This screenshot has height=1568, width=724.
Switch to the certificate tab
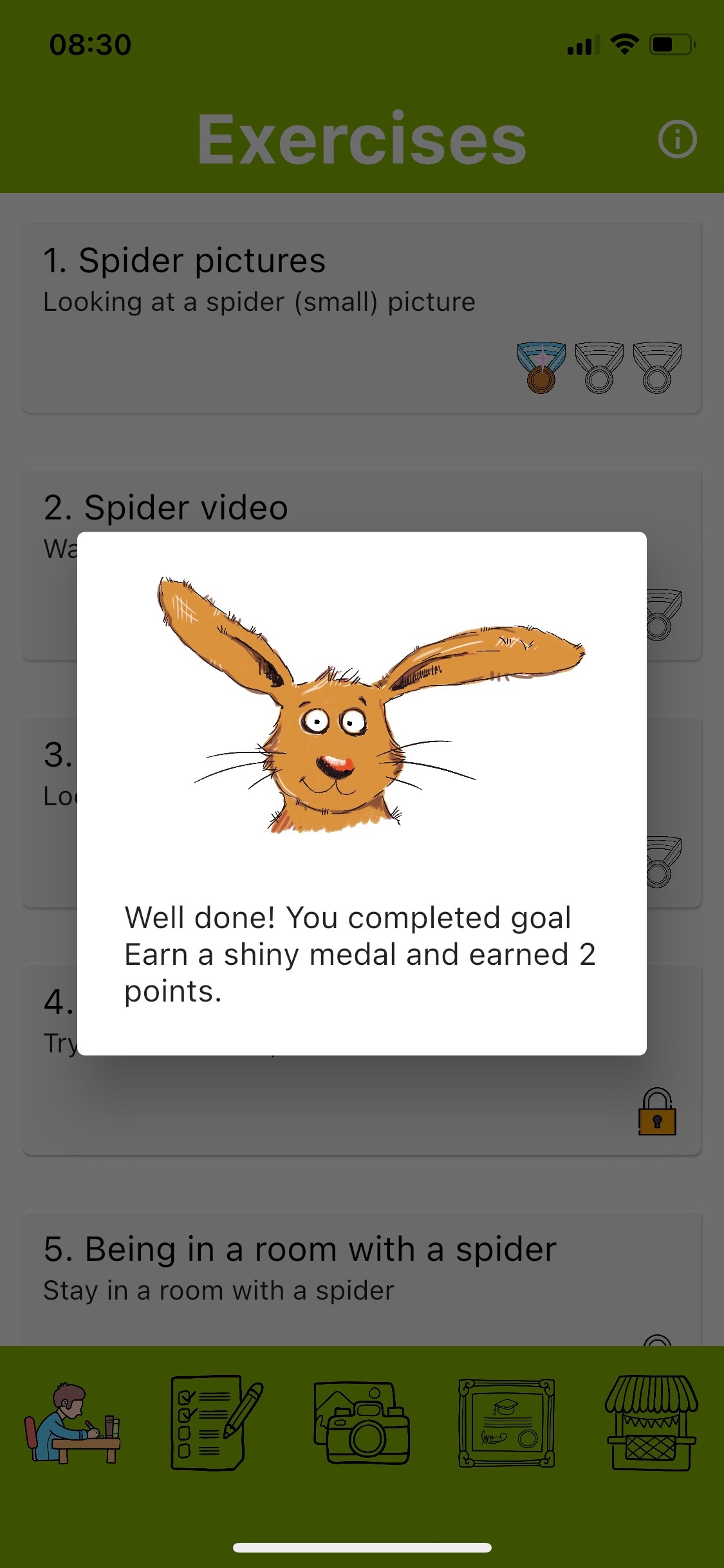tap(506, 1423)
